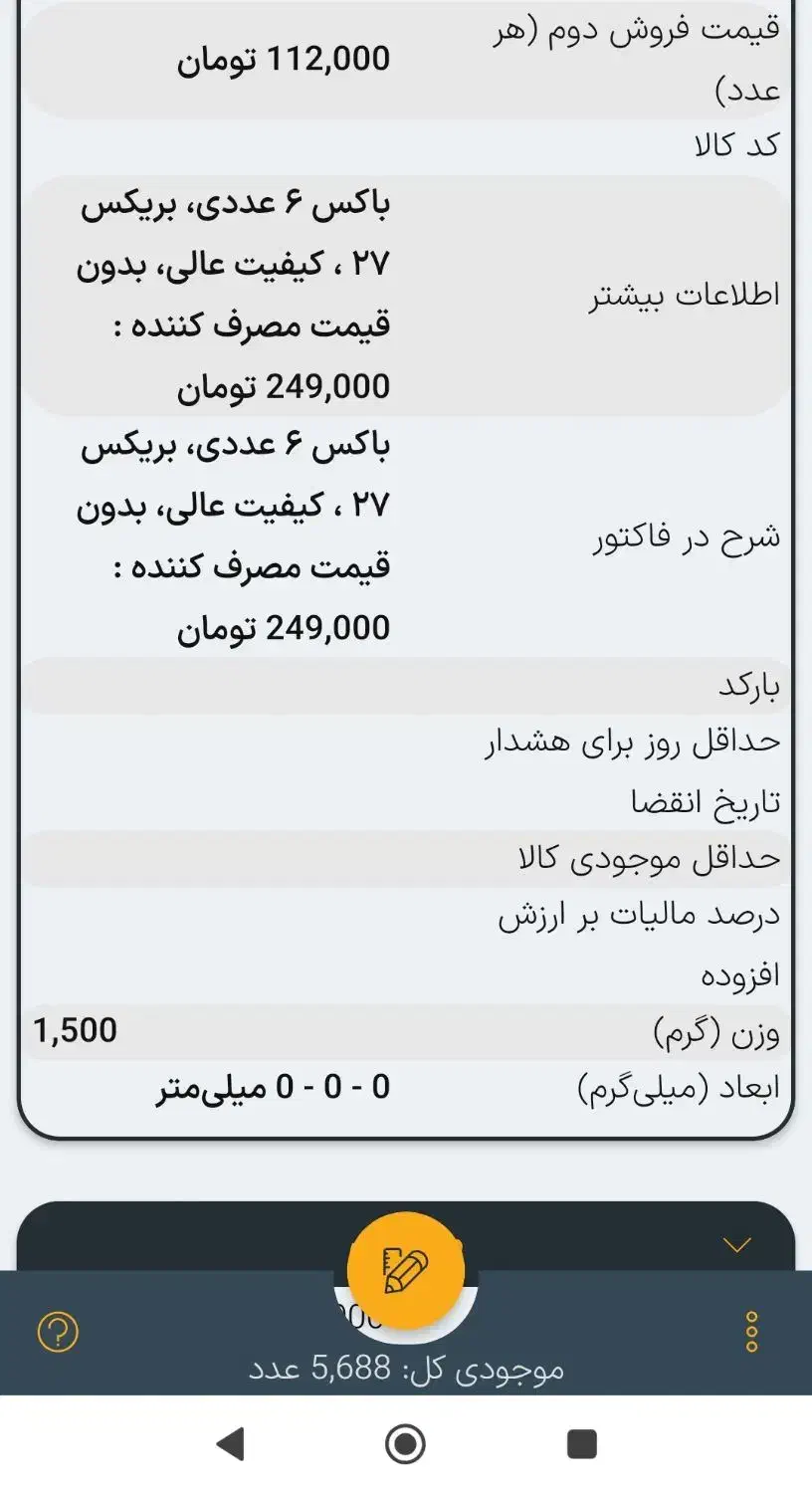Image resolution: width=812 pixels, height=1493 pixels.
Task: Collapse the bottom panel using the down chevron
Action: click(x=735, y=1244)
